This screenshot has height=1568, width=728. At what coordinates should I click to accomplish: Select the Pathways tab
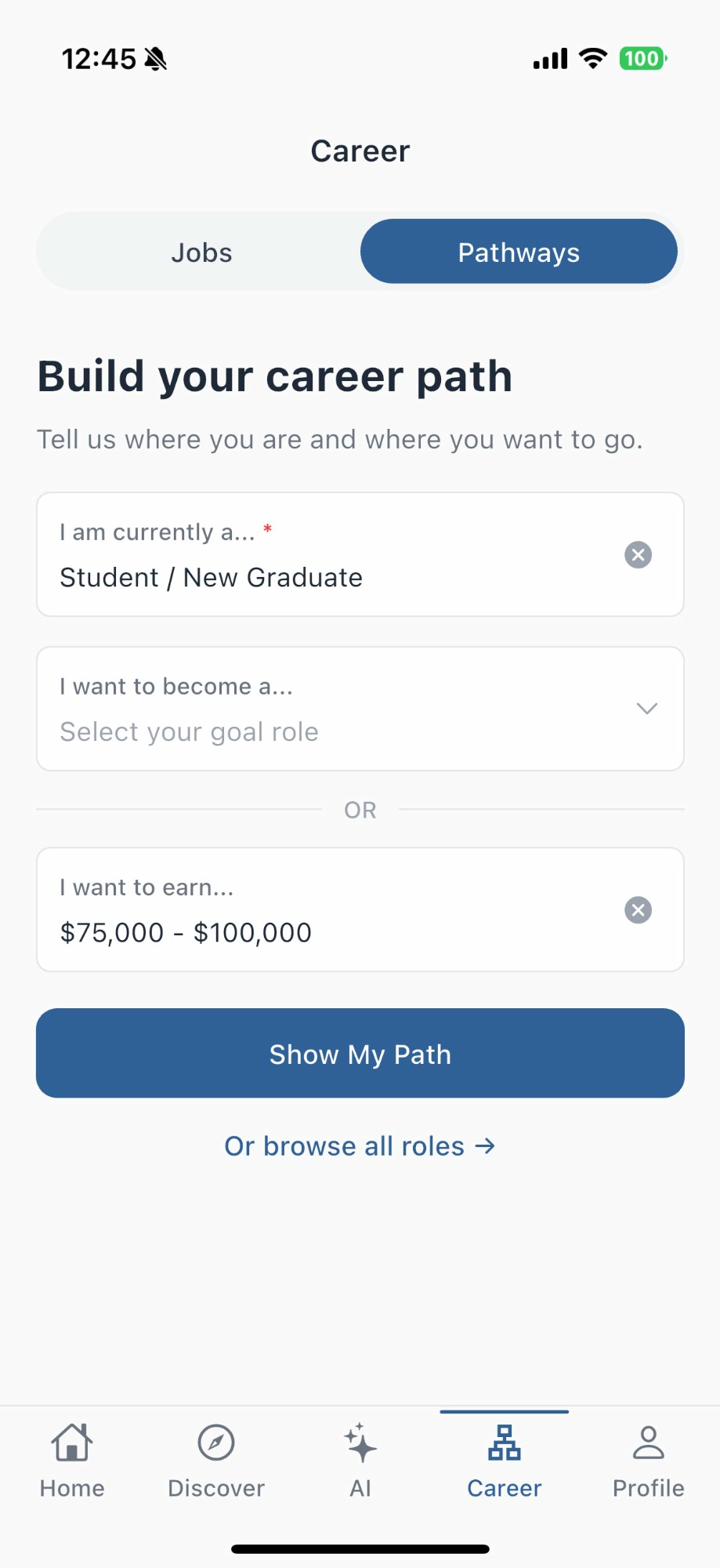tap(518, 251)
